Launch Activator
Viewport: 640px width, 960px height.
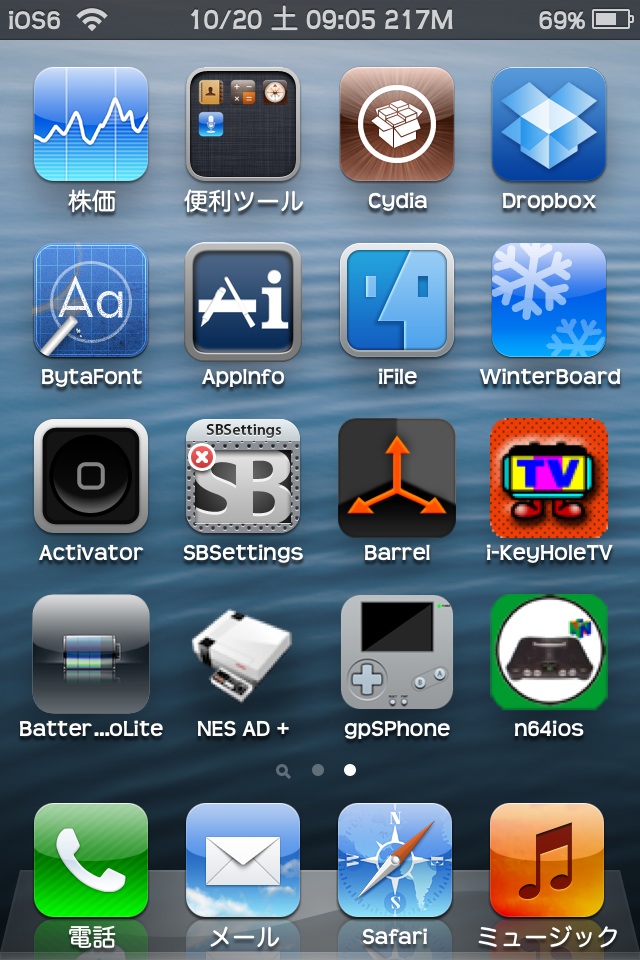(91, 476)
